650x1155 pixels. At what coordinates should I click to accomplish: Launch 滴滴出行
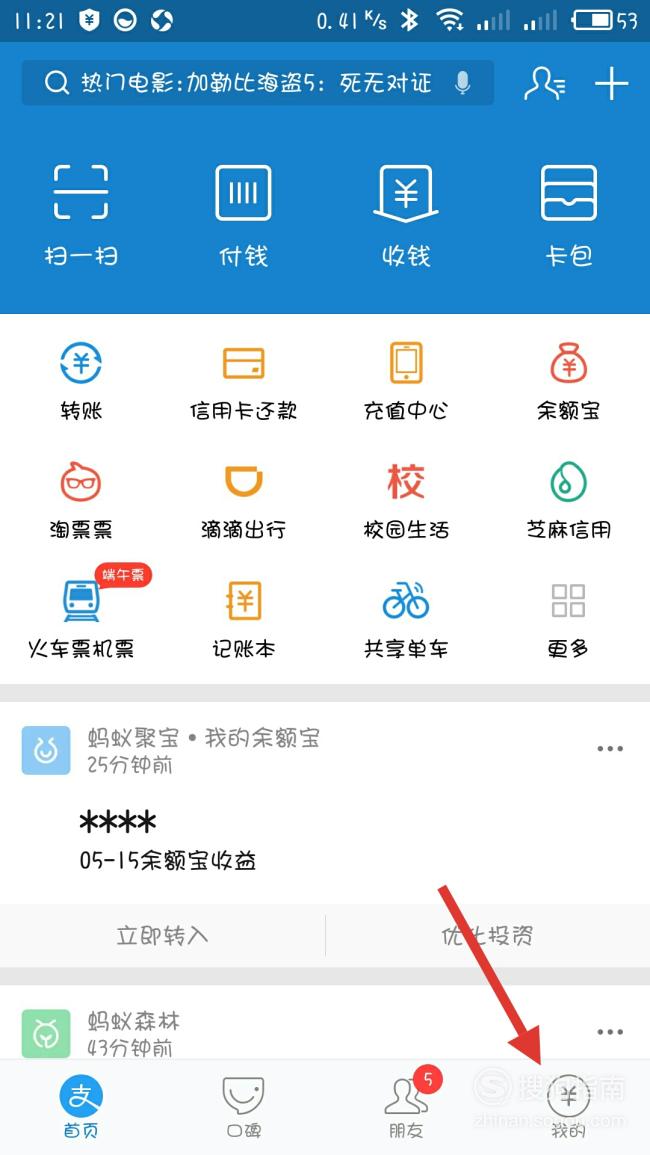point(243,501)
